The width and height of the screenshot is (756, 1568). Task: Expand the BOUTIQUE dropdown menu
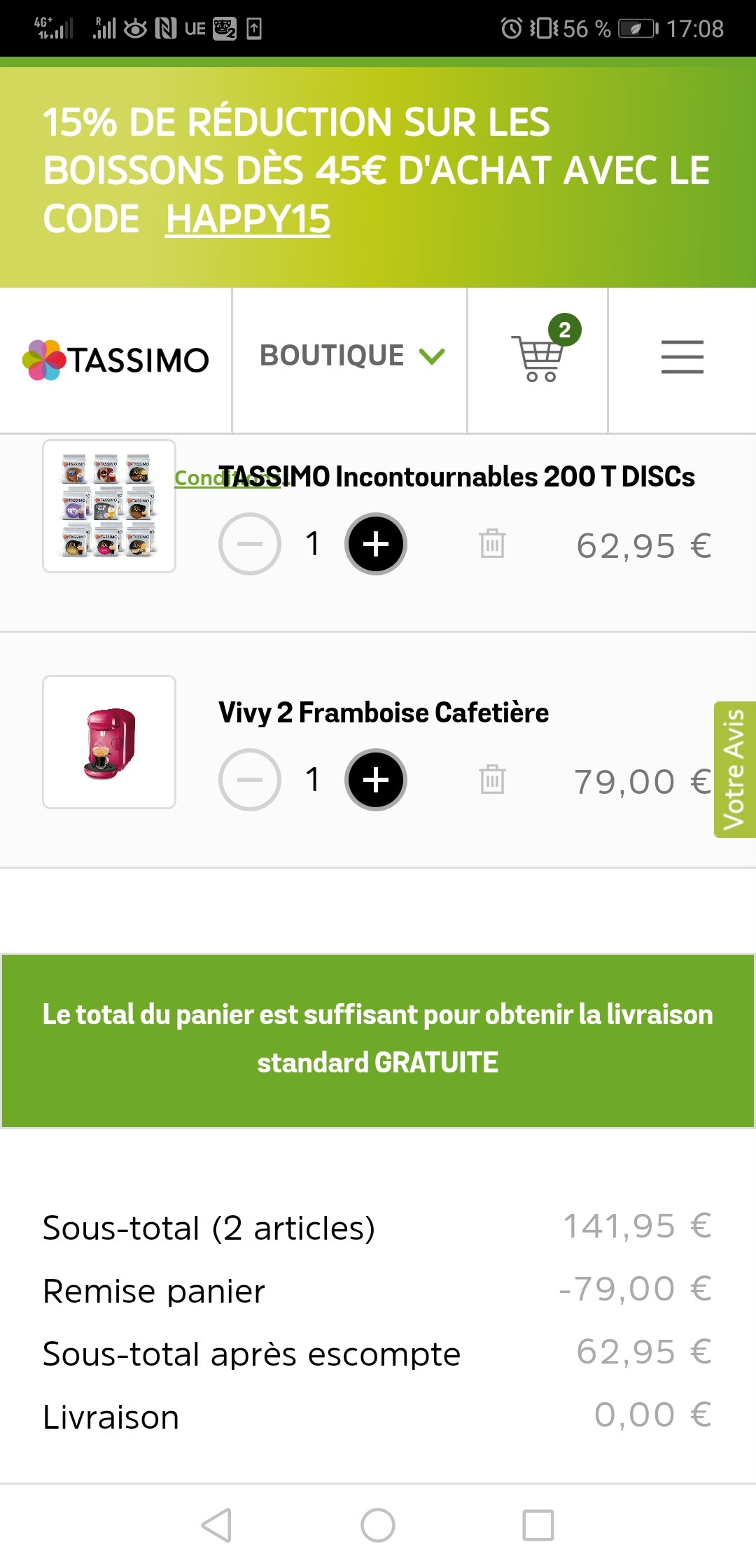352,356
